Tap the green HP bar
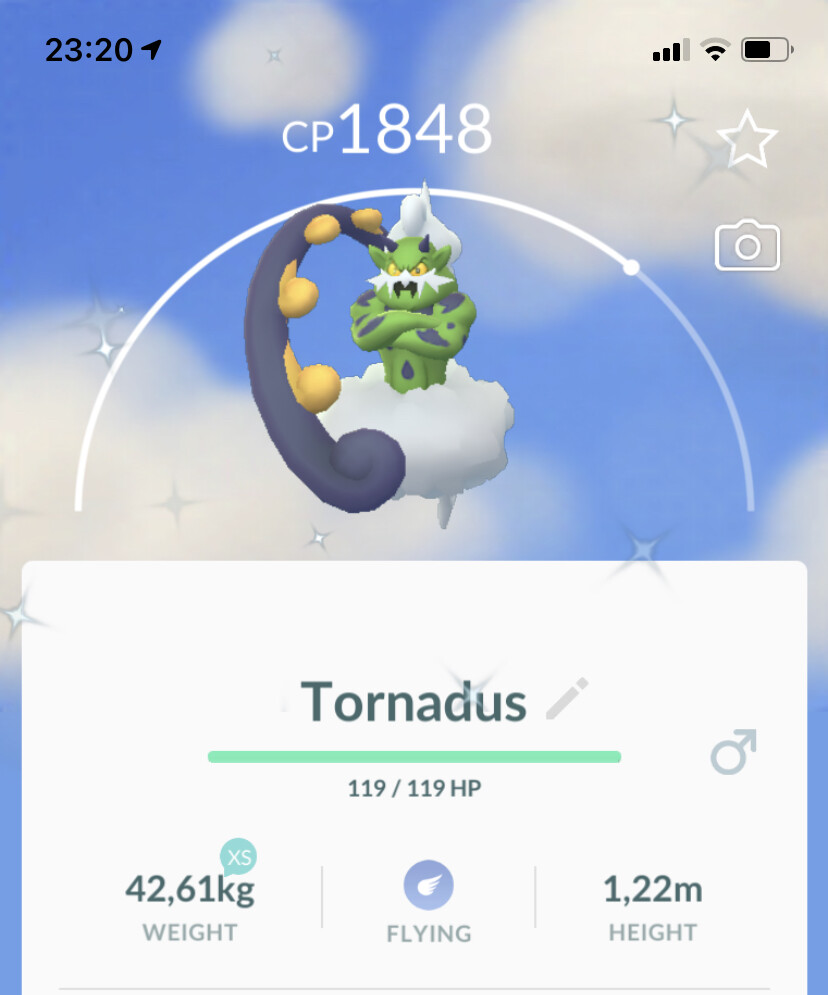This screenshot has height=995, width=828. (x=414, y=756)
